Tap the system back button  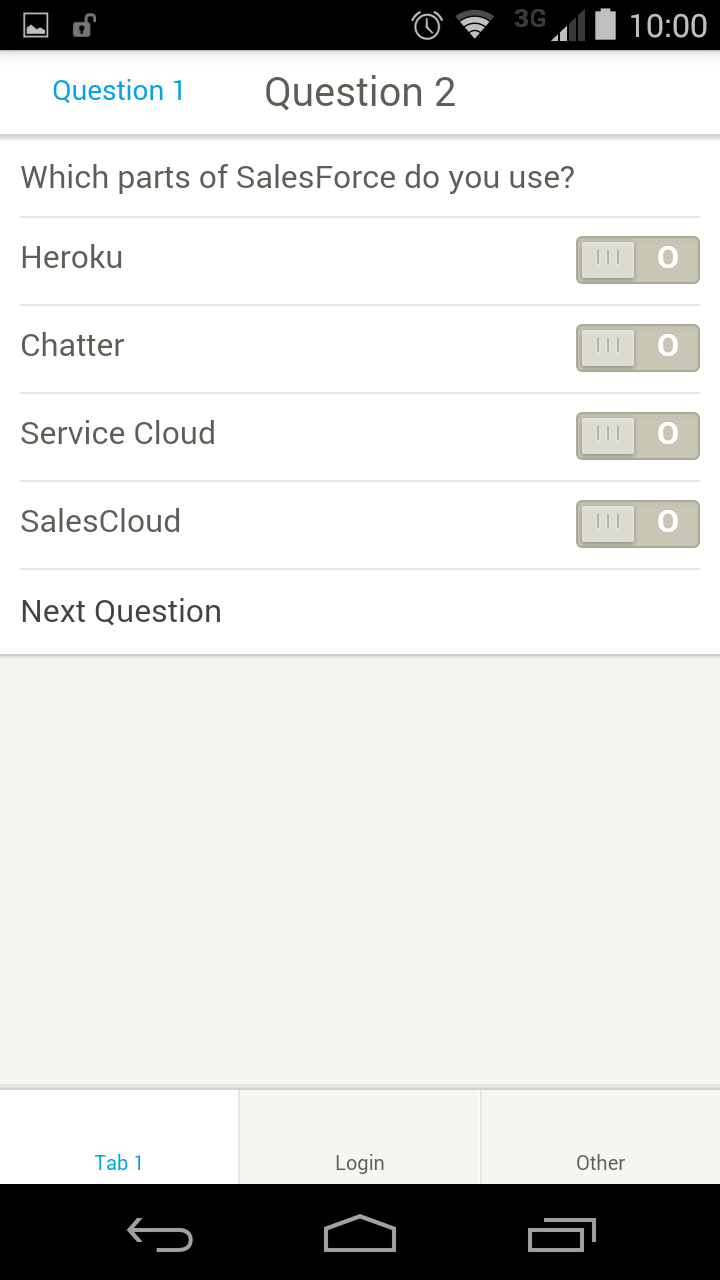click(x=160, y=1234)
